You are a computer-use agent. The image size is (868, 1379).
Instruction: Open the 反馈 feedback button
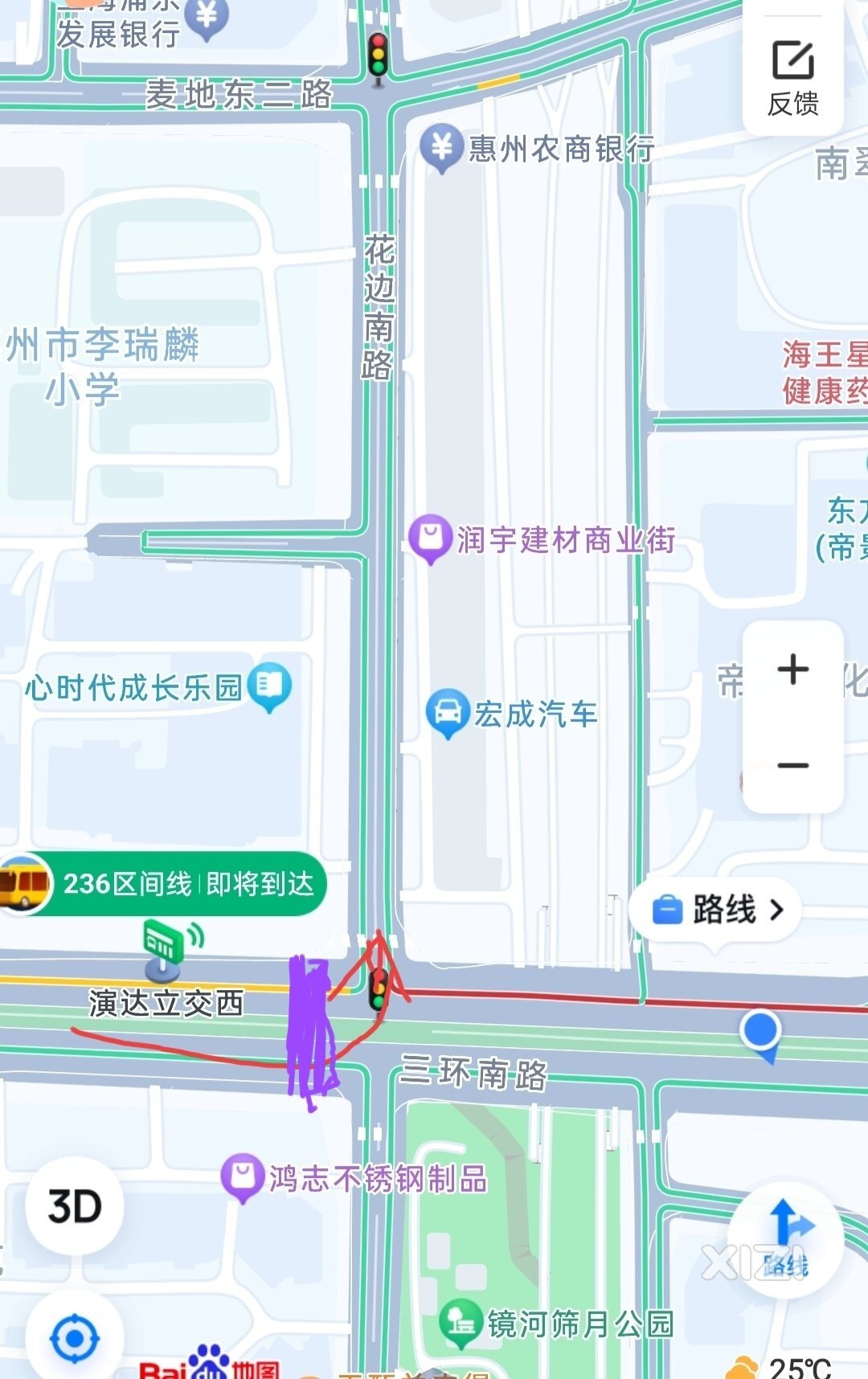pos(792,78)
